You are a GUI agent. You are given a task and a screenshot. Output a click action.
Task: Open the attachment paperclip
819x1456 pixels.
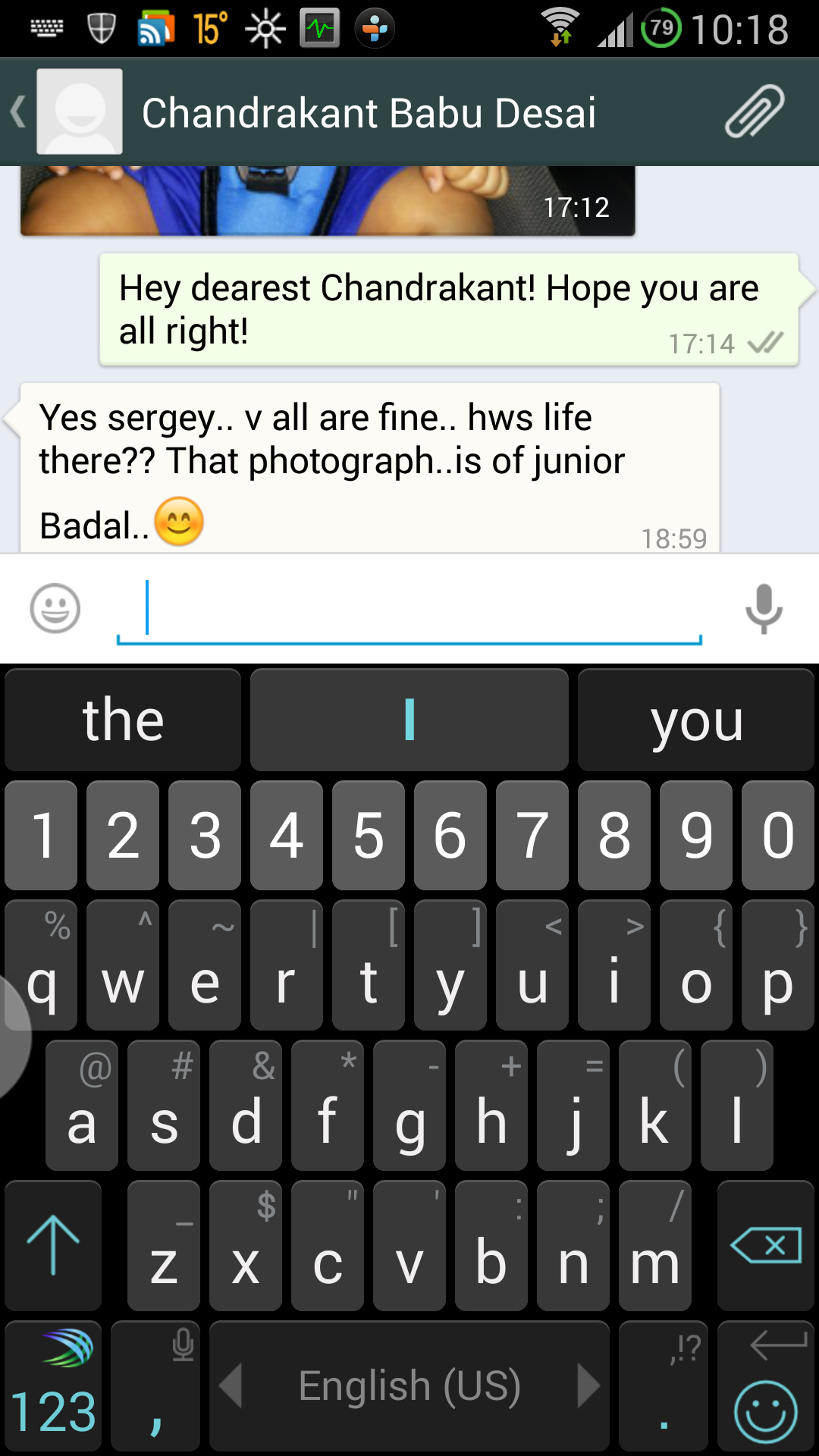754,112
